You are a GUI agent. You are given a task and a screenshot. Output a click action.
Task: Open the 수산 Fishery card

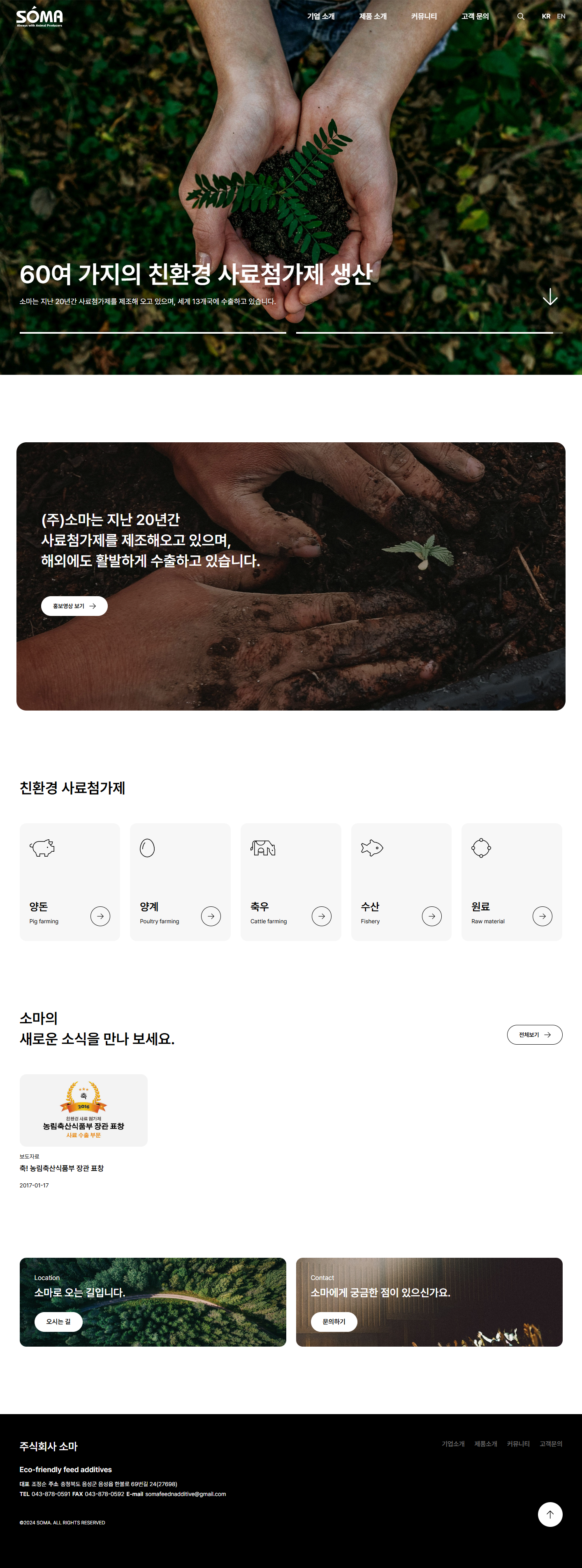(401, 881)
